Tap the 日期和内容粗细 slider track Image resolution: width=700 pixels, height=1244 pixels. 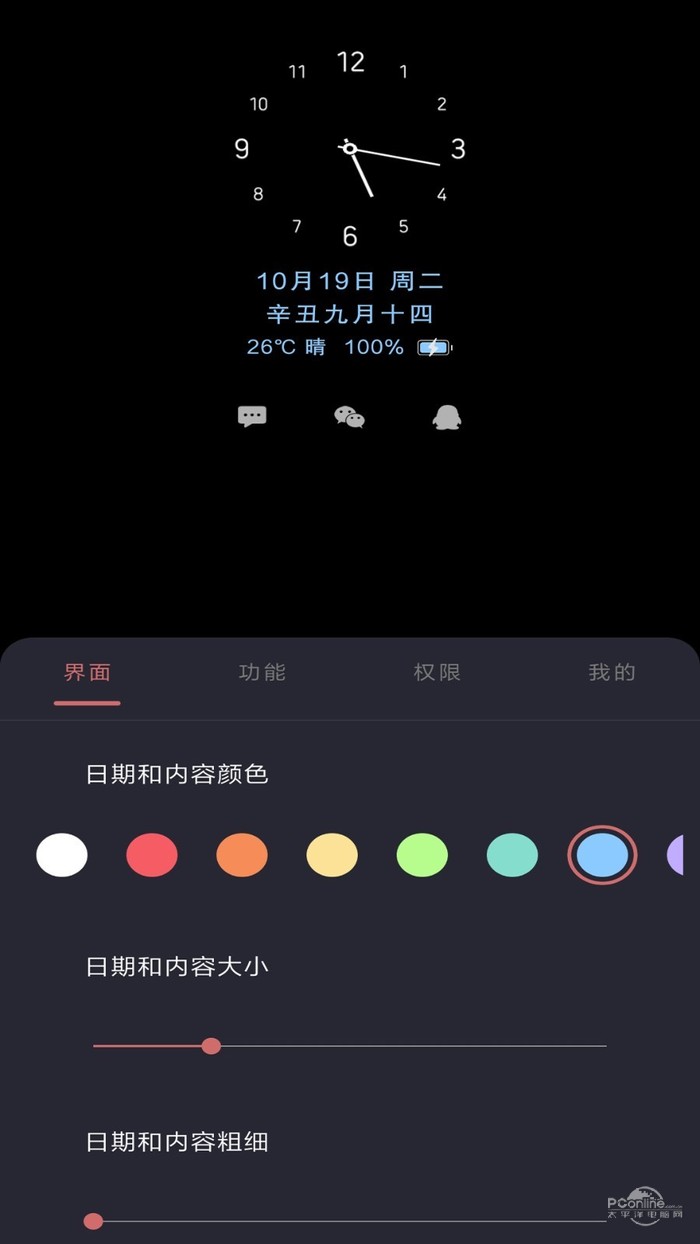[350, 1221]
